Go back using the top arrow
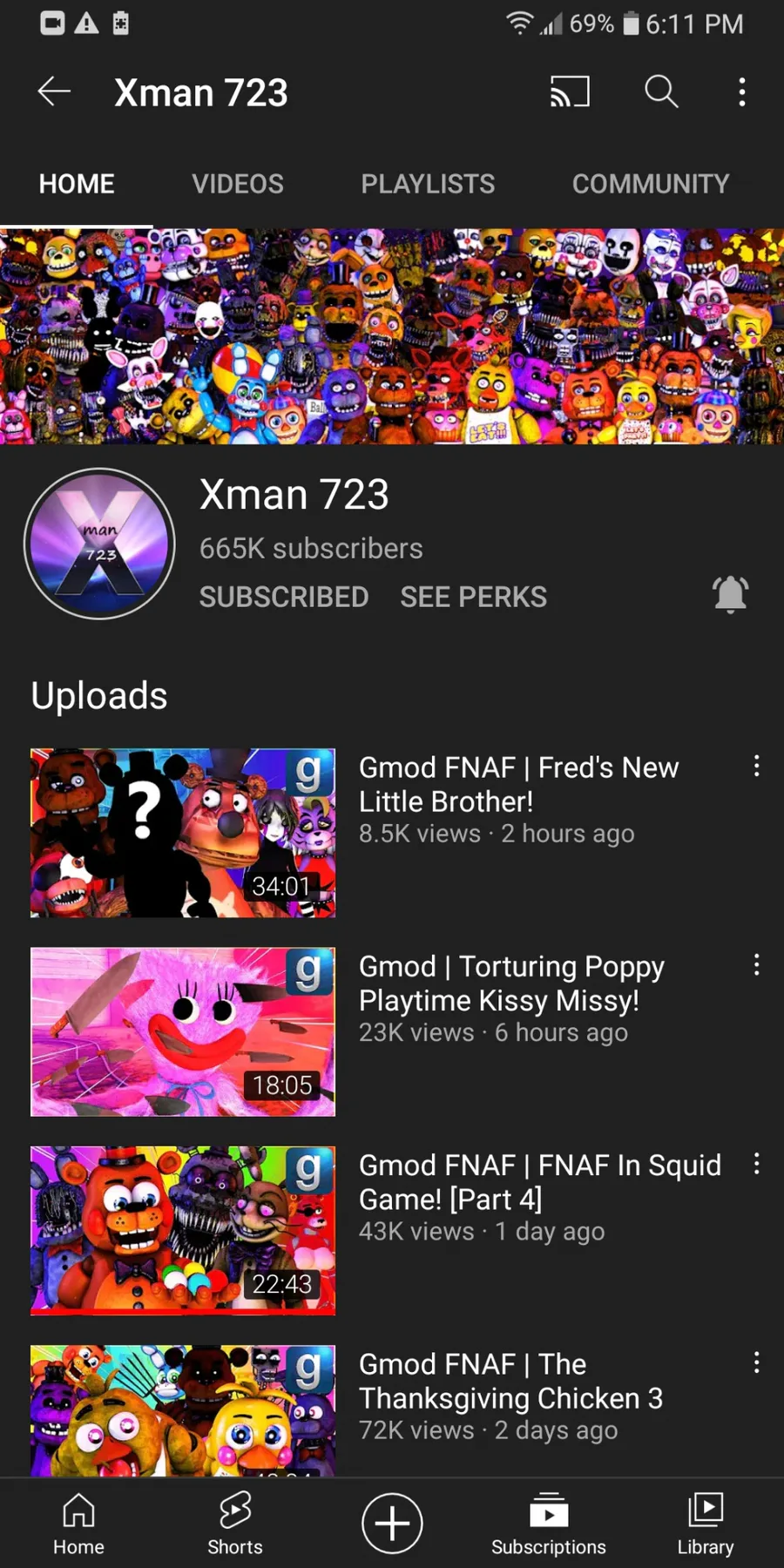Viewport: 784px width, 1568px height. [54, 91]
